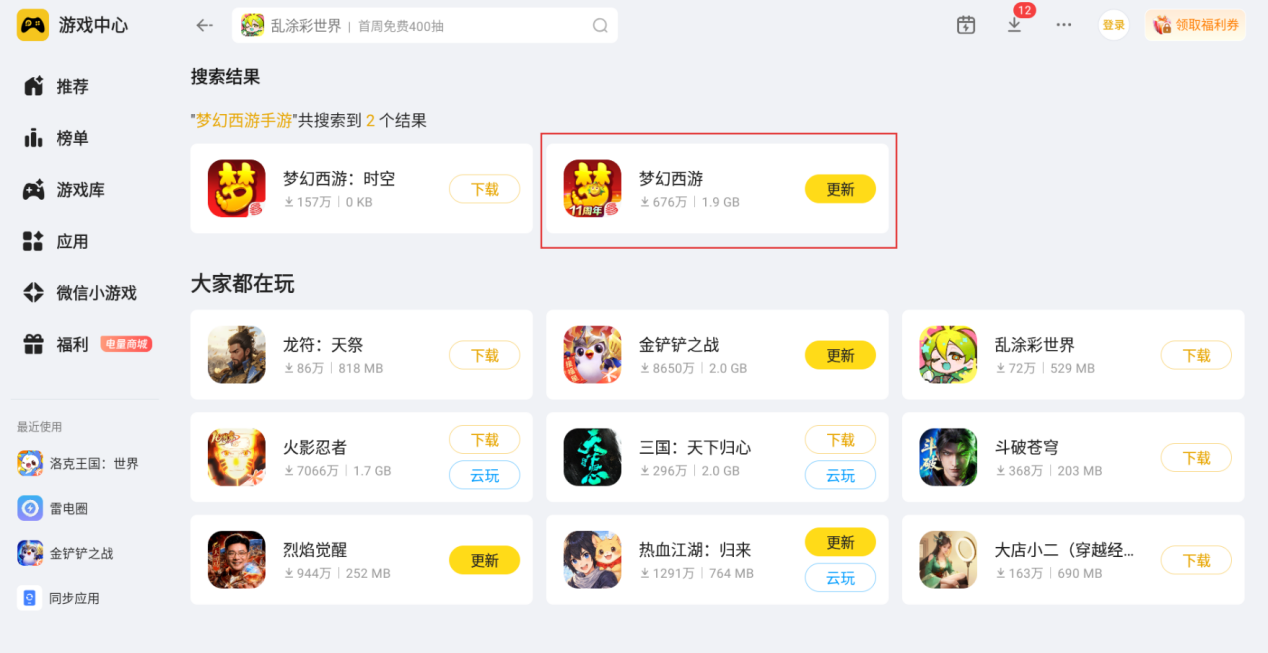This screenshot has height=653, width=1268.
Task: Open the downloads manager icon
Action: [x=1014, y=26]
